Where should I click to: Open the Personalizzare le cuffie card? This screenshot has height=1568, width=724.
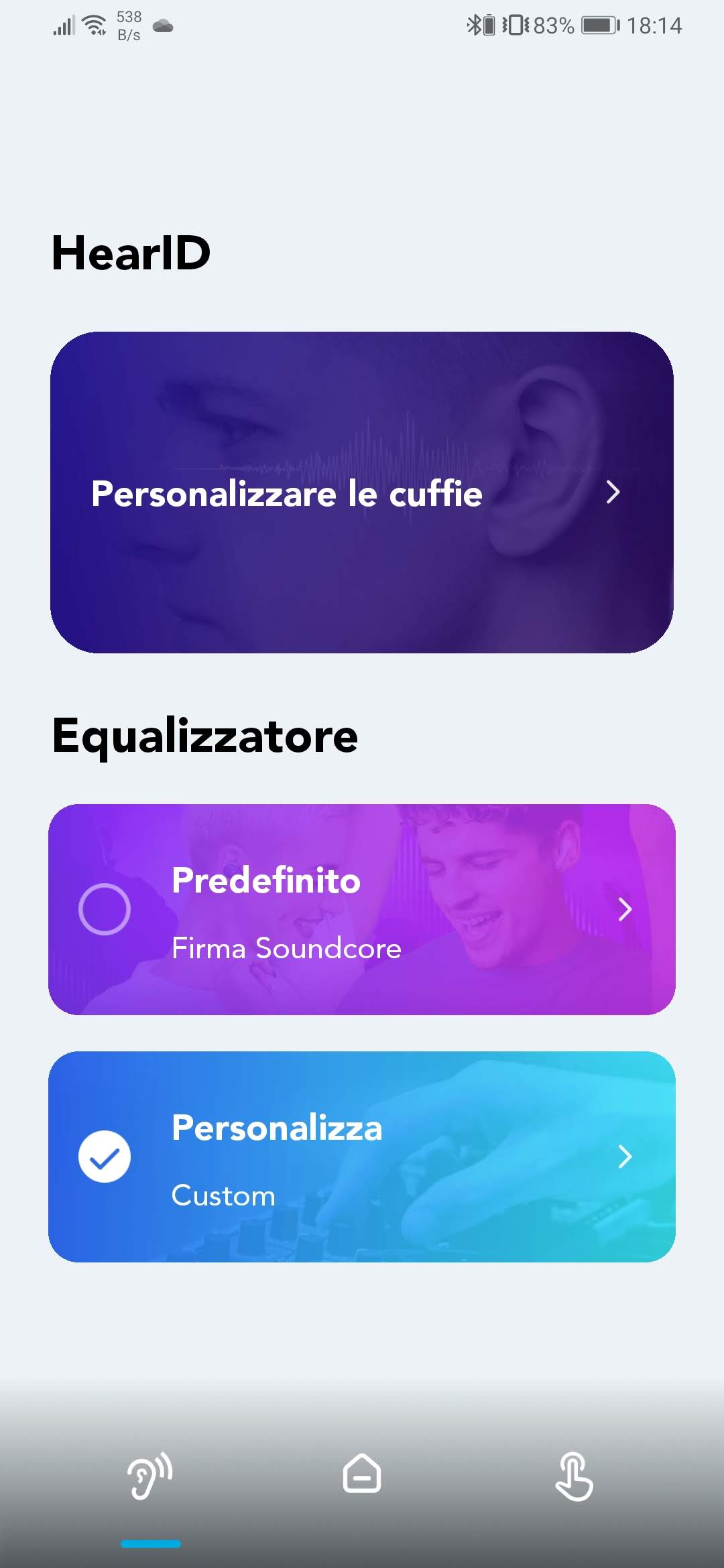[362, 493]
